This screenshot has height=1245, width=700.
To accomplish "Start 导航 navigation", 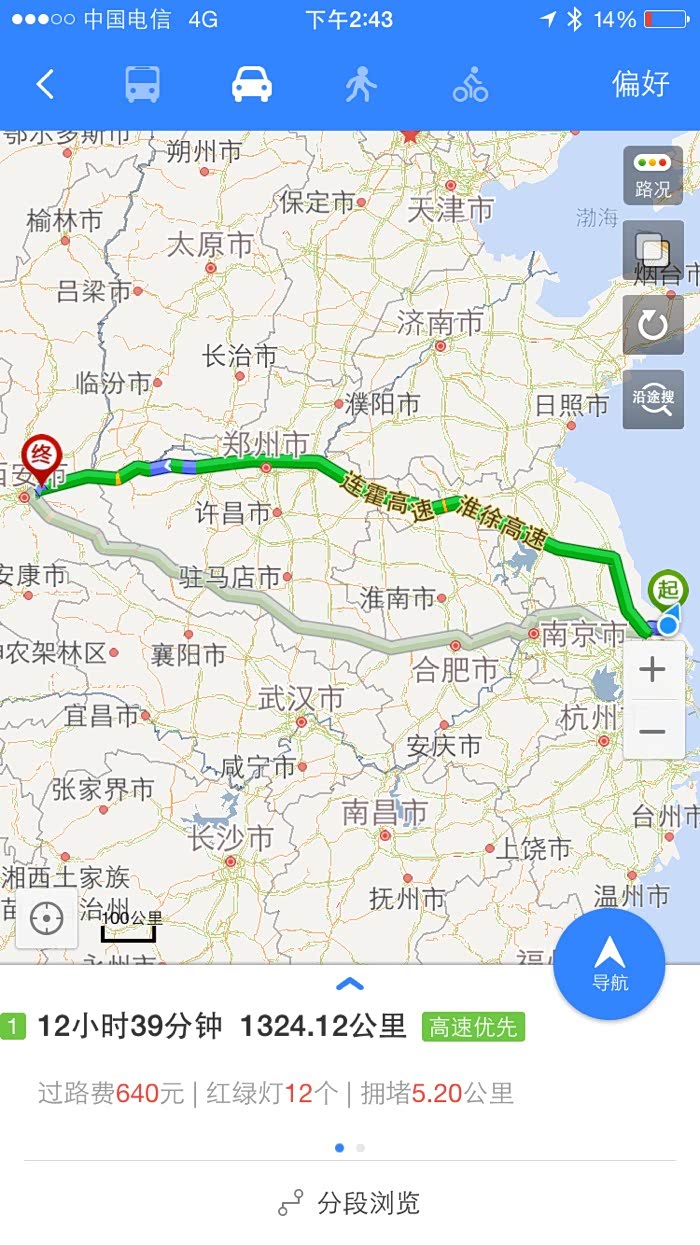I will [609, 963].
